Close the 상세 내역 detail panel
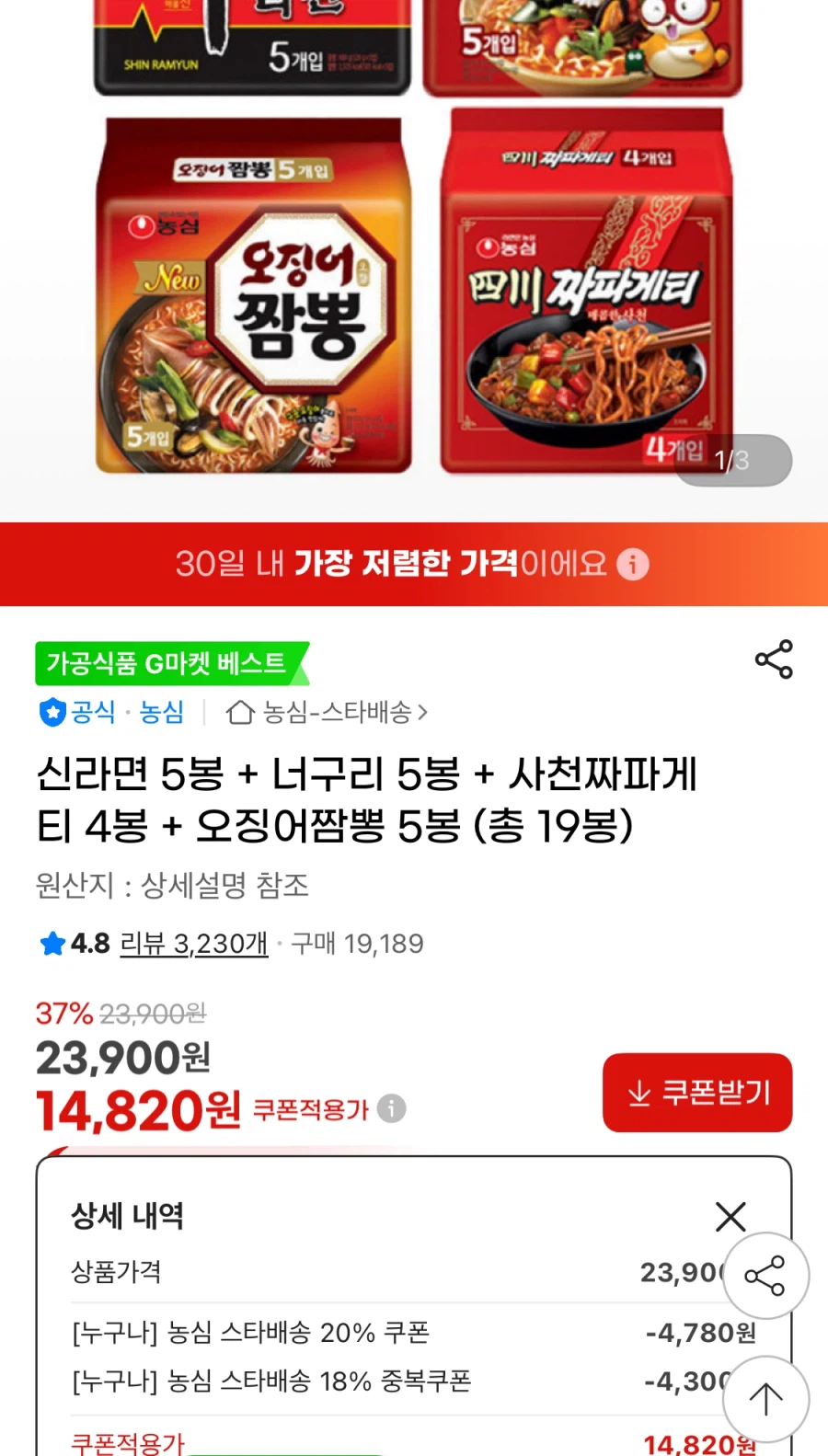Viewport: 828px width, 1456px height. [730, 1216]
